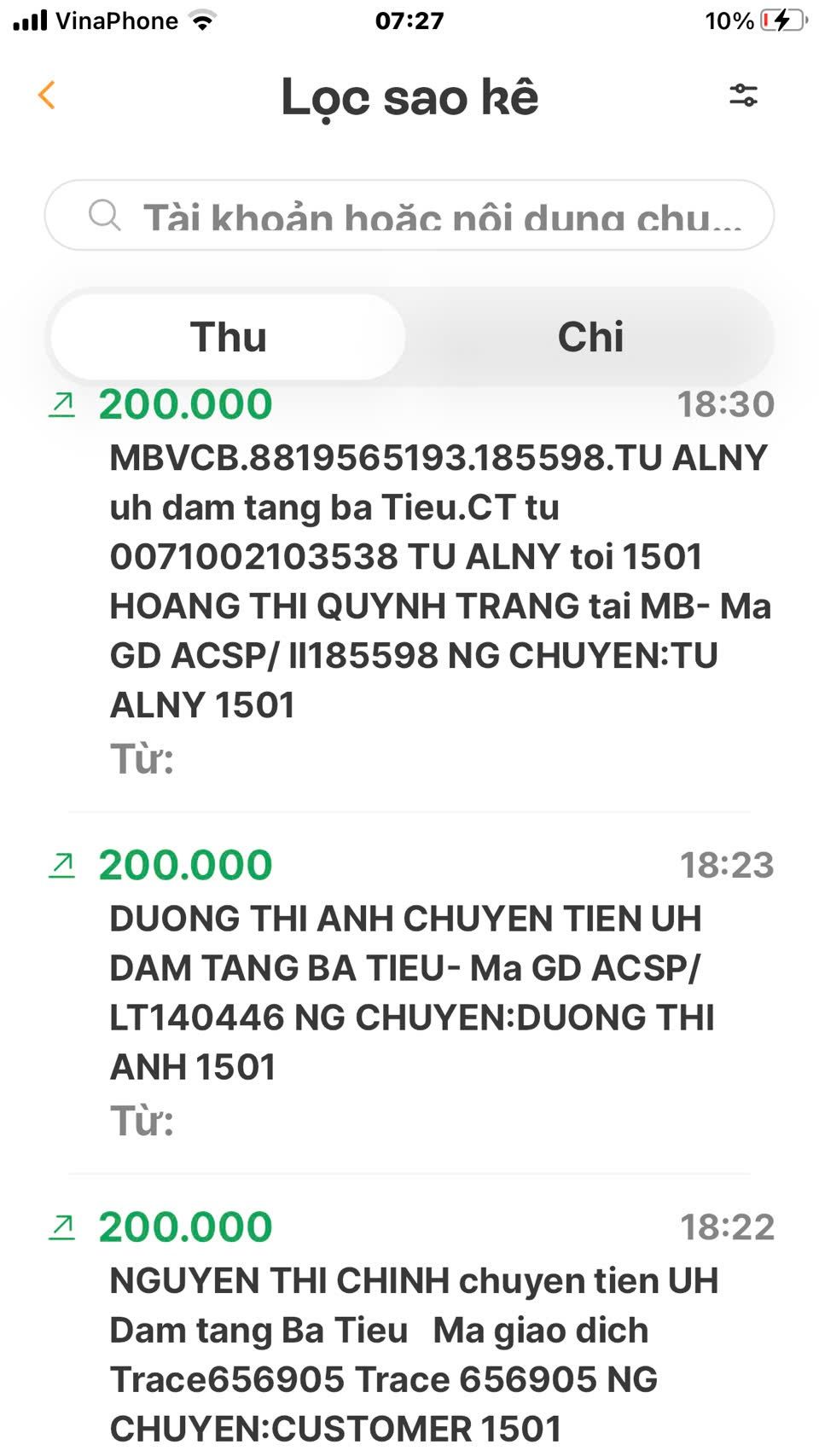Viewport: 819px width, 1456px height.
Task: Go back from Lọc sao kê
Action: coord(47,95)
